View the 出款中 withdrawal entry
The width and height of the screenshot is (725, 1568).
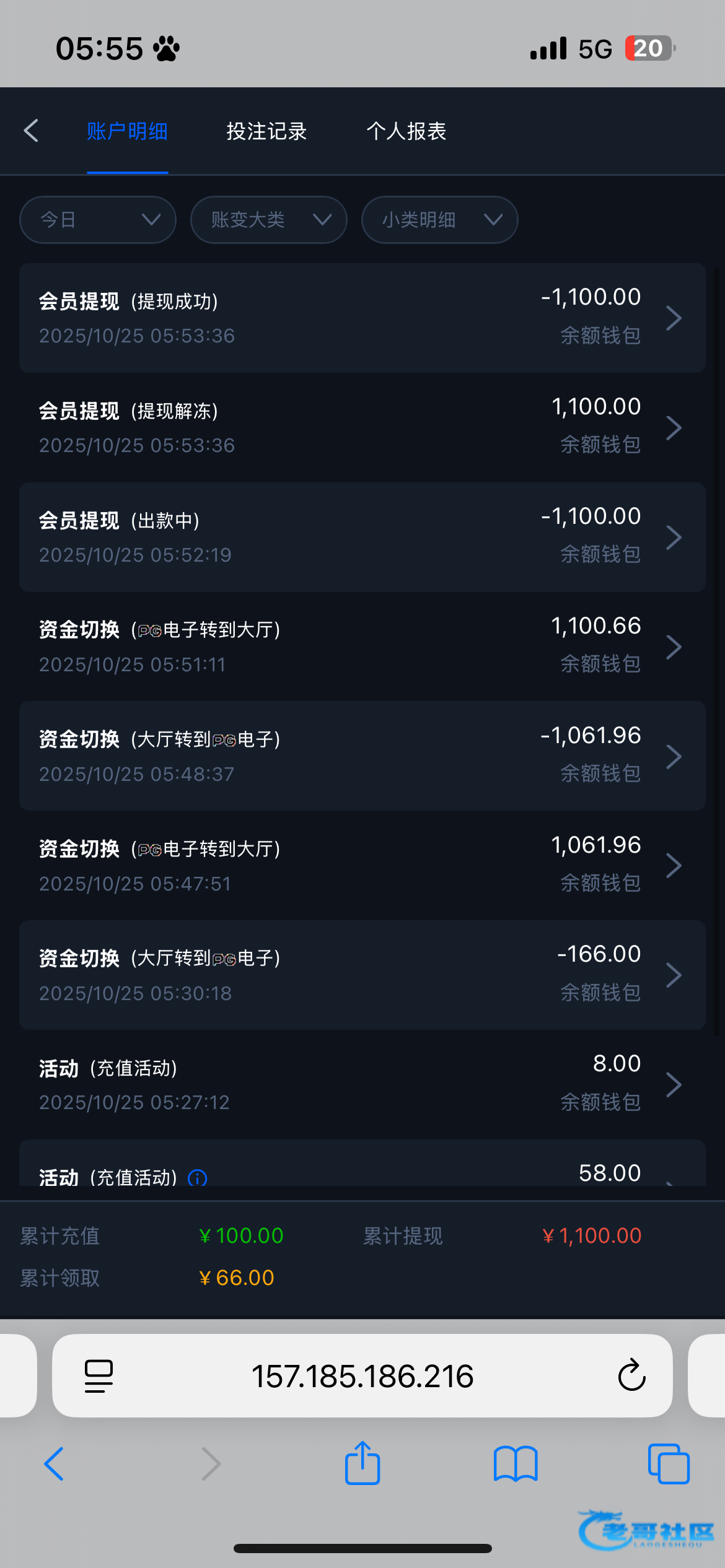[x=362, y=537]
